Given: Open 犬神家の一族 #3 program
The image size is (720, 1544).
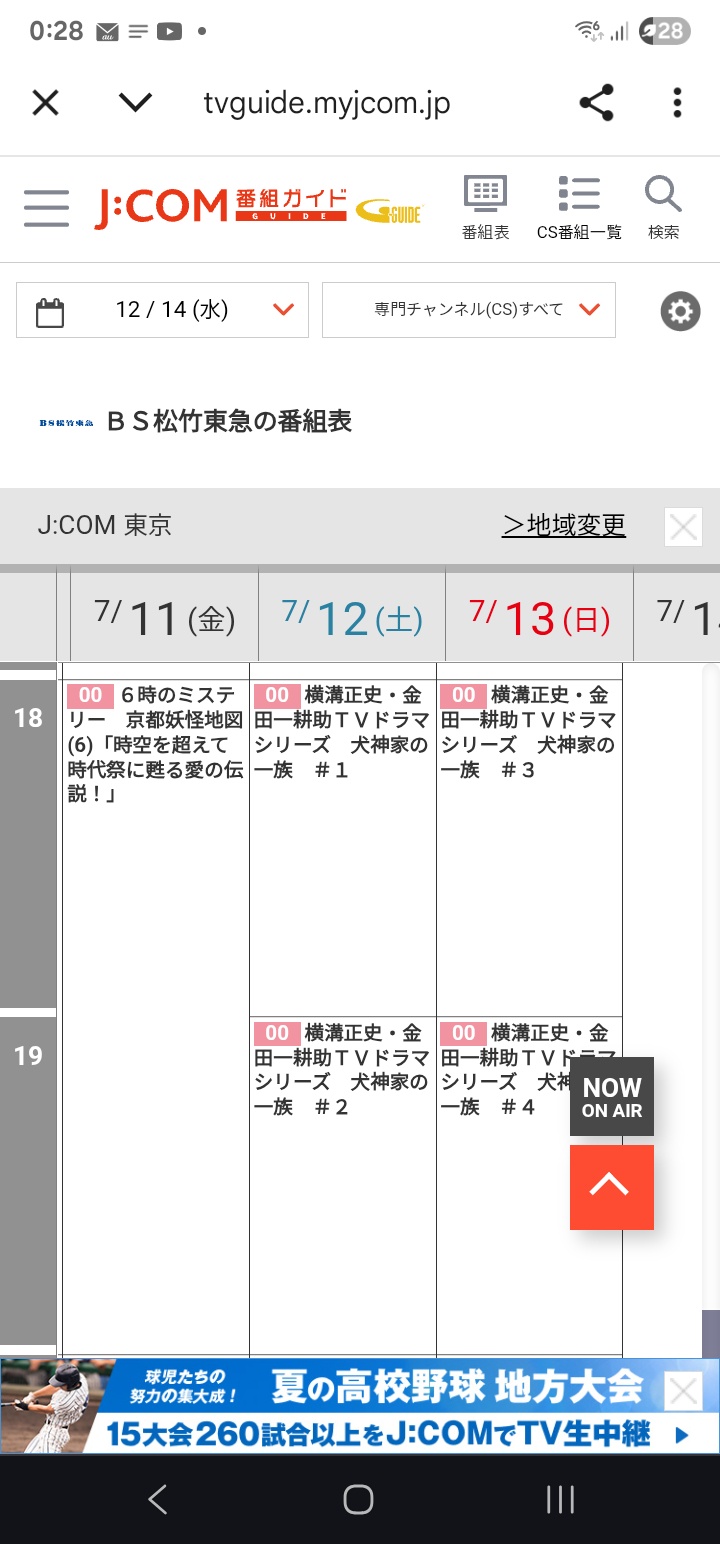Looking at the screenshot, I should click(530, 732).
